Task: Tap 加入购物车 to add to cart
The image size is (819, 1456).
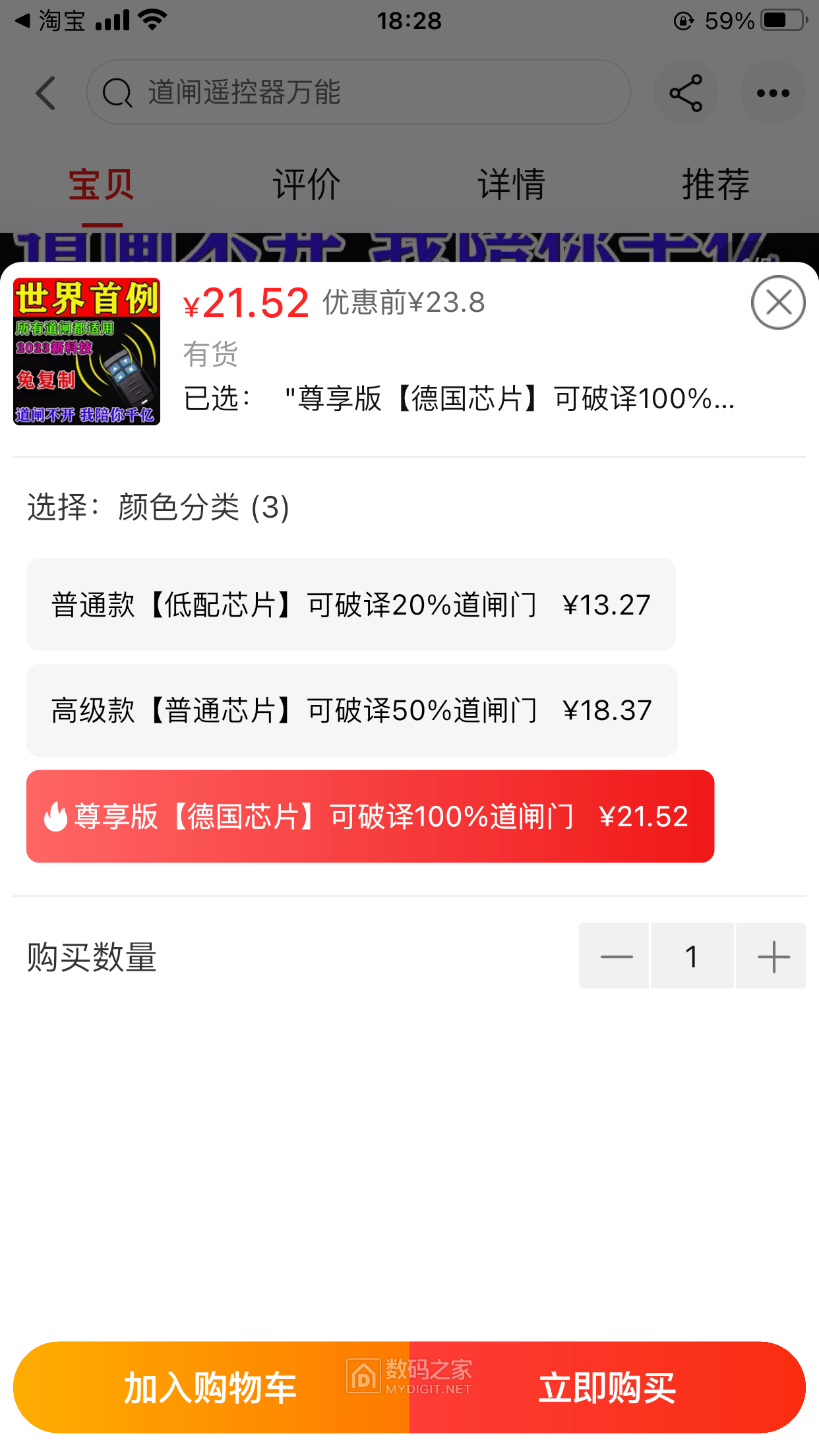Action: (x=211, y=1387)
